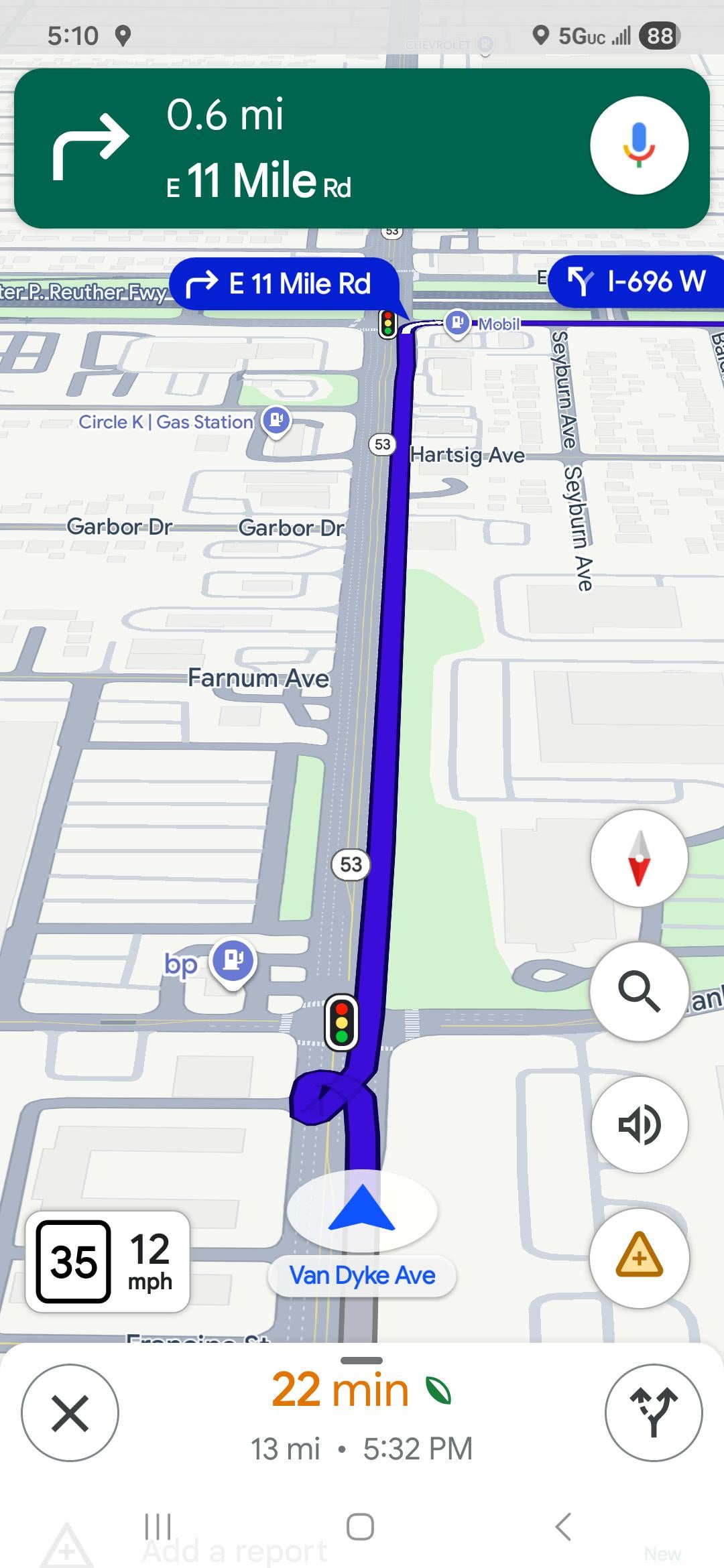Open the Circle K gas station marker
724x1568 pixels.
click(276, 421)
